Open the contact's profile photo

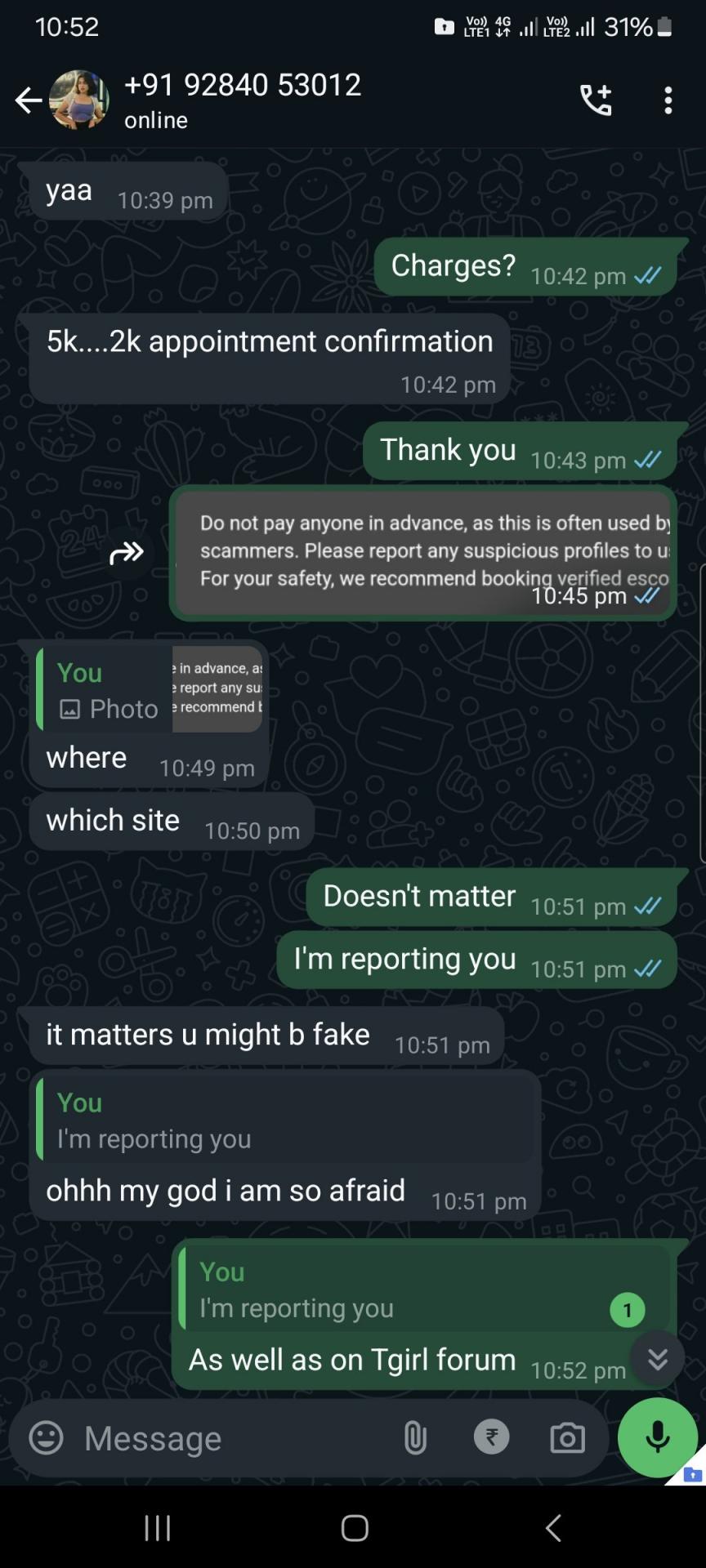(x=79, y=100)
